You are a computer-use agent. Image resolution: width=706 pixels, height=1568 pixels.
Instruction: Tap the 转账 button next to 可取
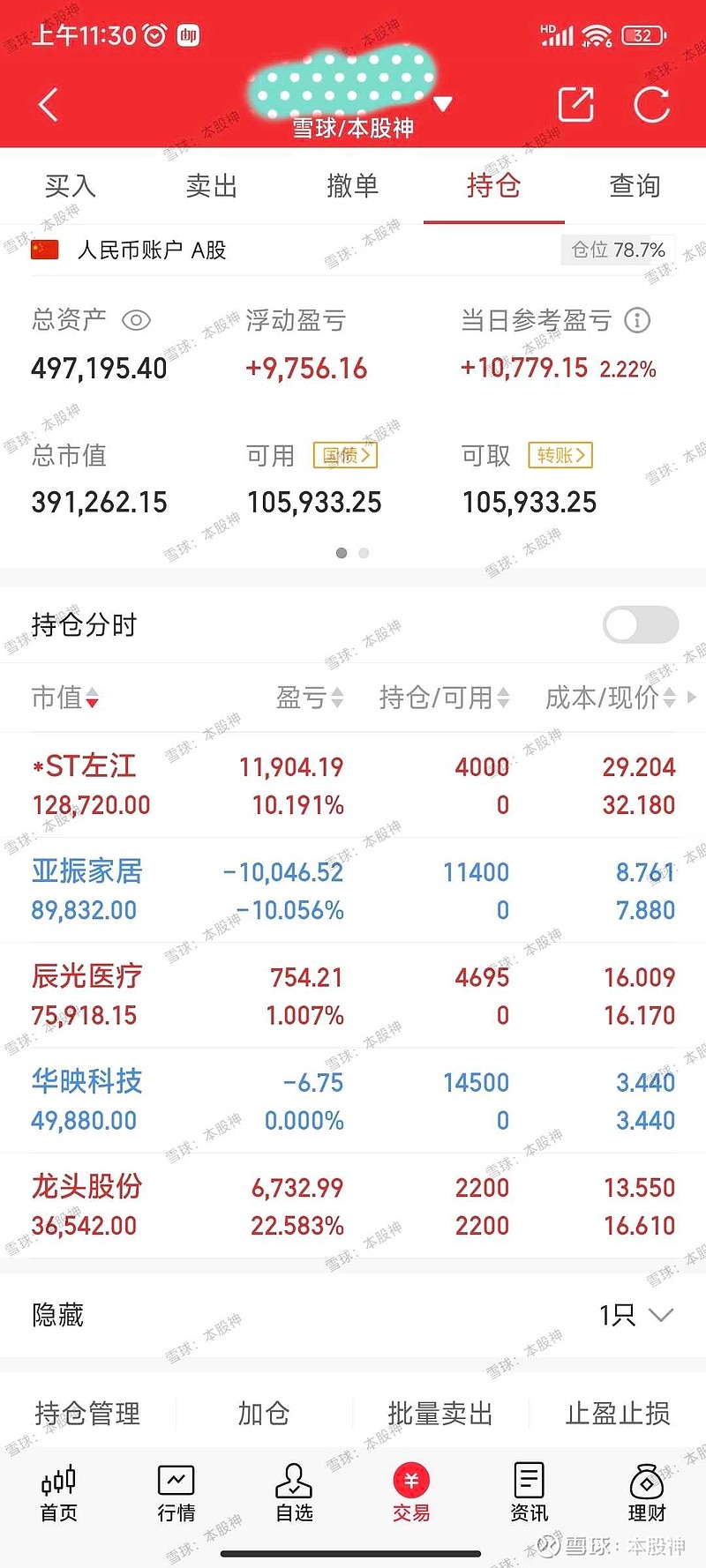coord(560,455)
